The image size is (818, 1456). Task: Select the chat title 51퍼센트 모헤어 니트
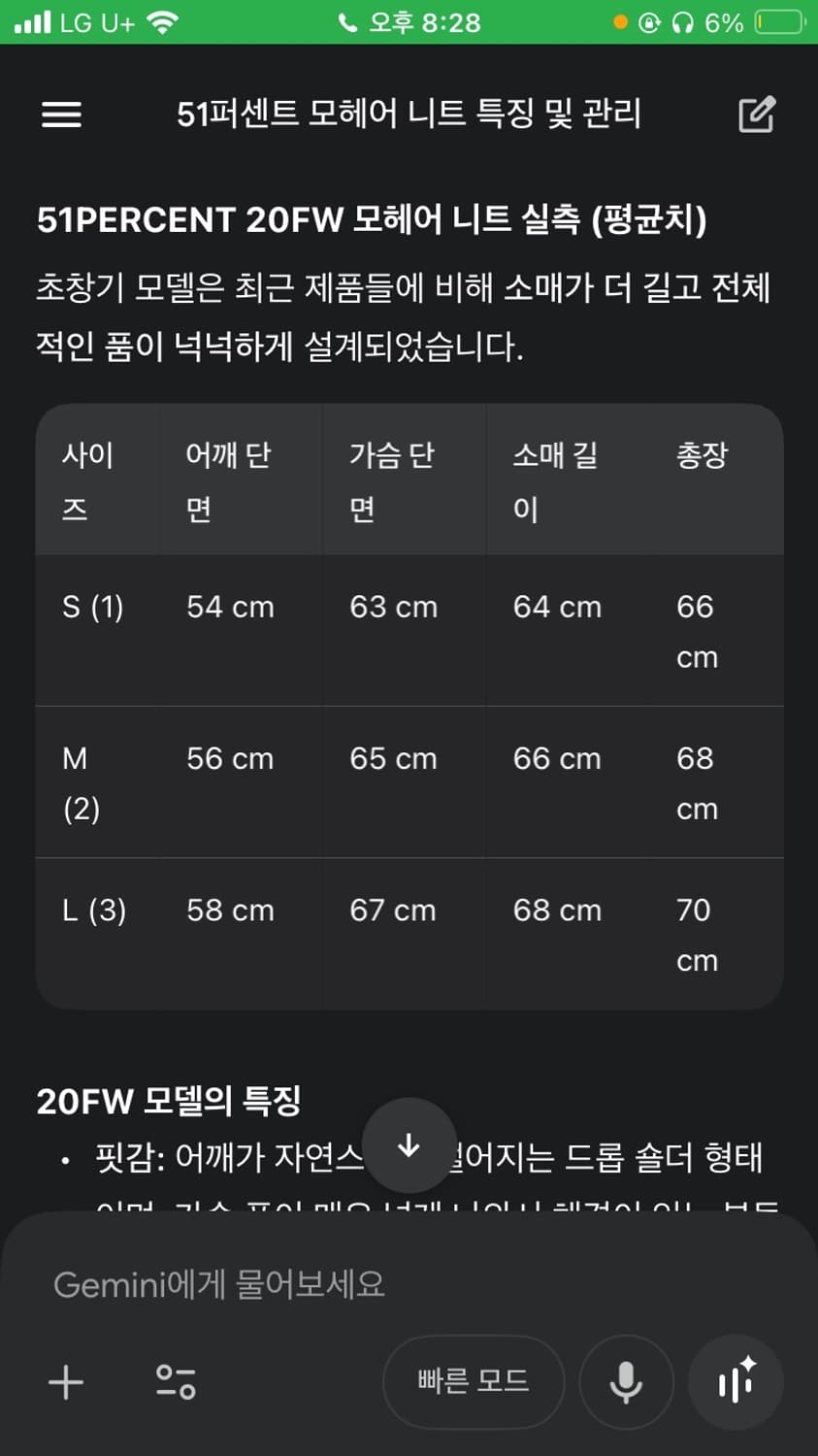[x=409, y=114]
